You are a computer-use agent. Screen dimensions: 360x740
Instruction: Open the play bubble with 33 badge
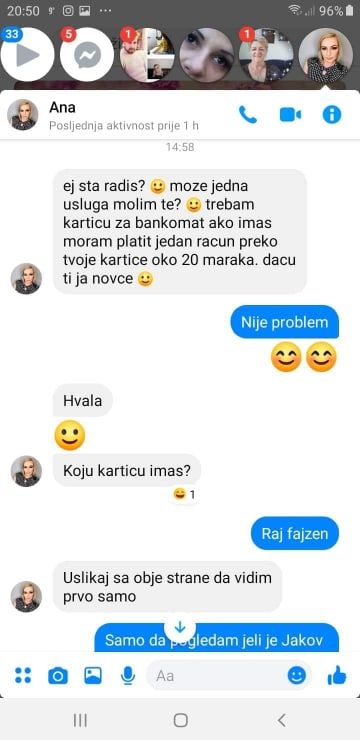[27, 55]
